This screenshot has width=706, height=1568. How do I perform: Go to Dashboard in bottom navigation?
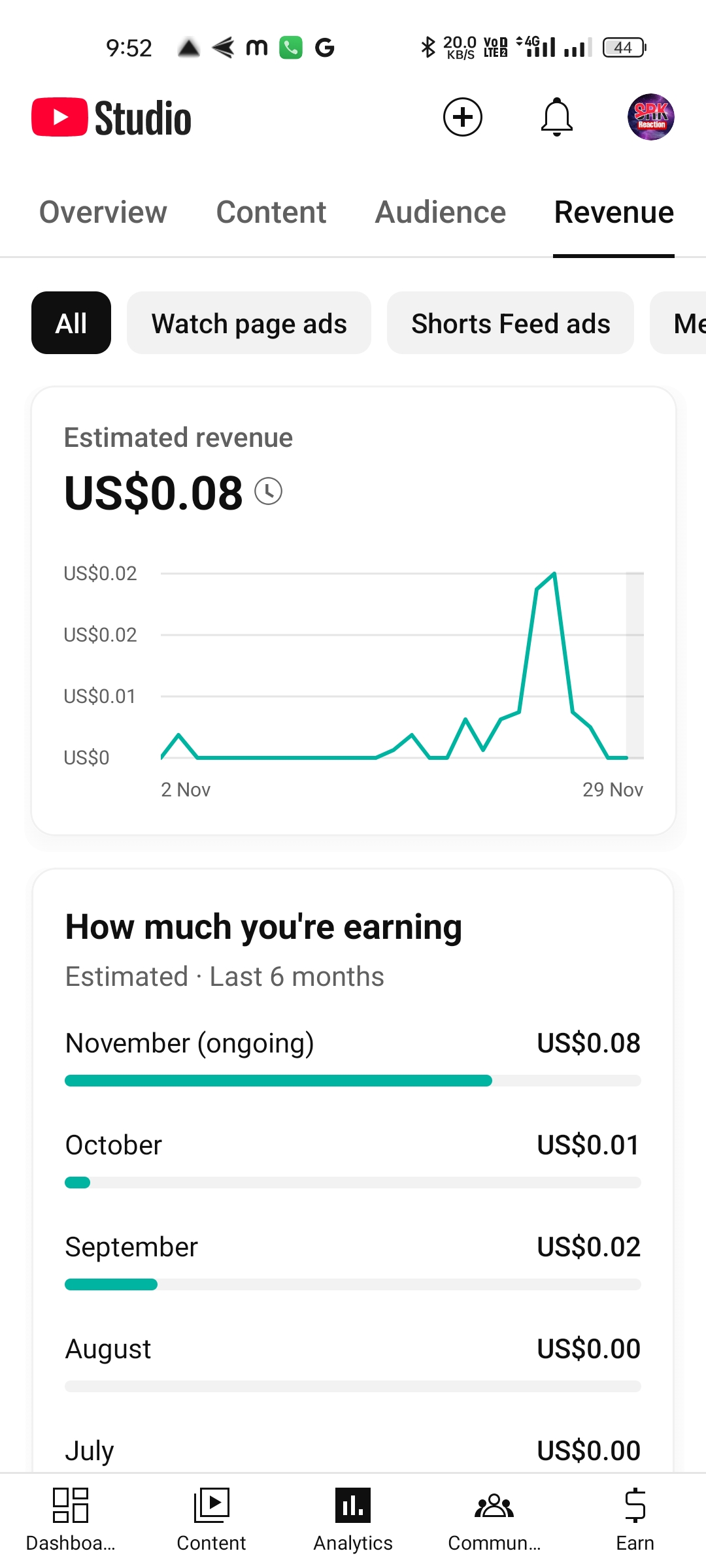71,1520
